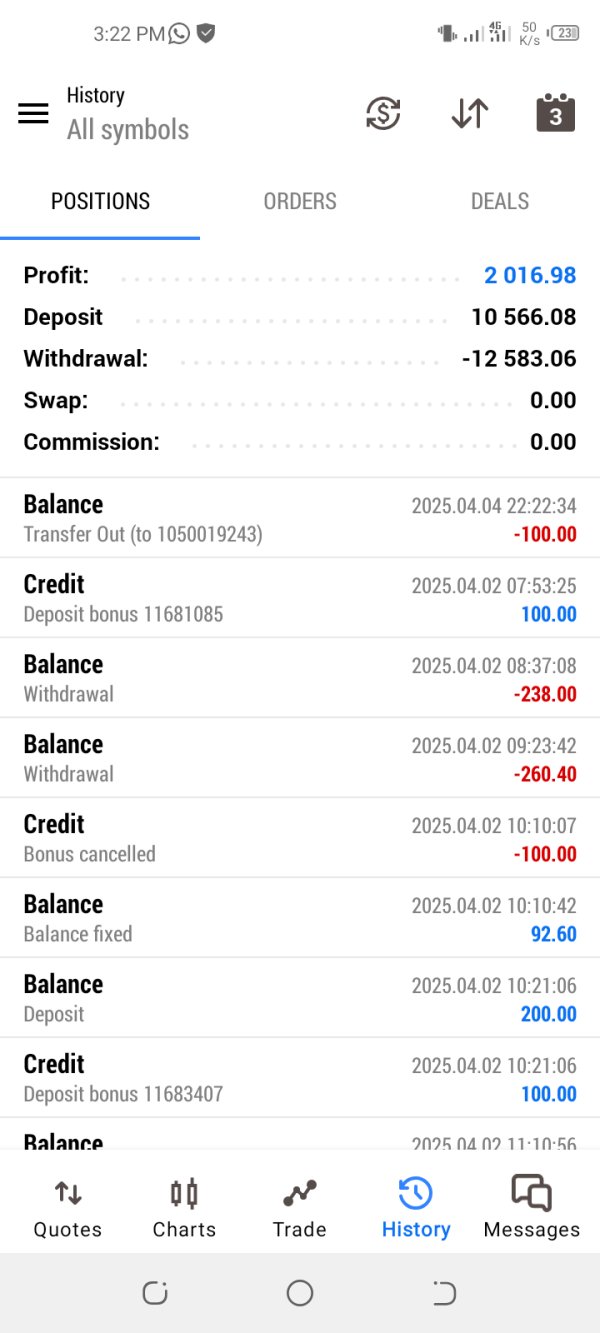Go to the Quotes section
600x1333 pixels.
68,1208
